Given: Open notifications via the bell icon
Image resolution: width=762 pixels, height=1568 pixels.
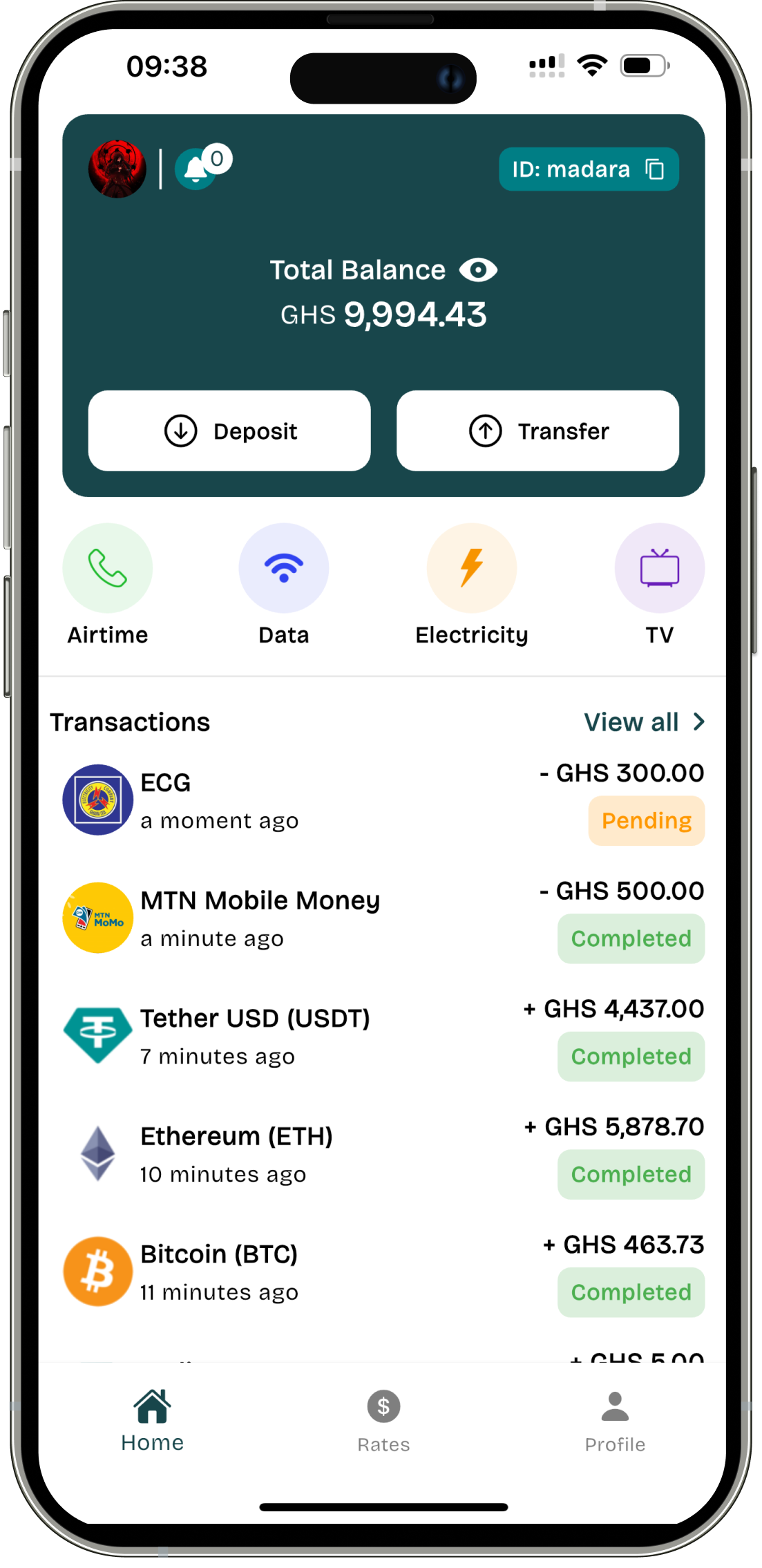Looking at the screenshot, I should [x=196, y=169].
